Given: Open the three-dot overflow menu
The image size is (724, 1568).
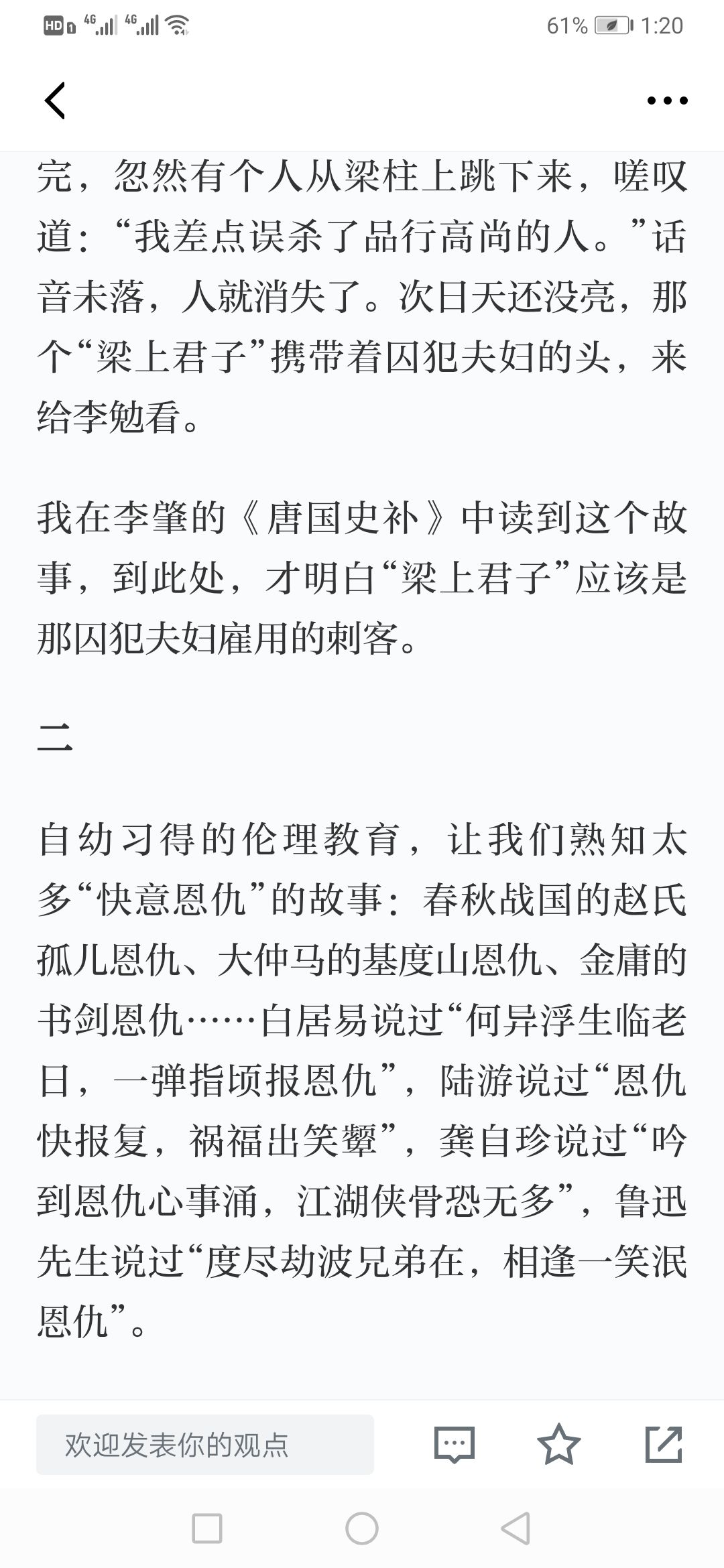Looking at the screenshot, I should pos(667,101).
